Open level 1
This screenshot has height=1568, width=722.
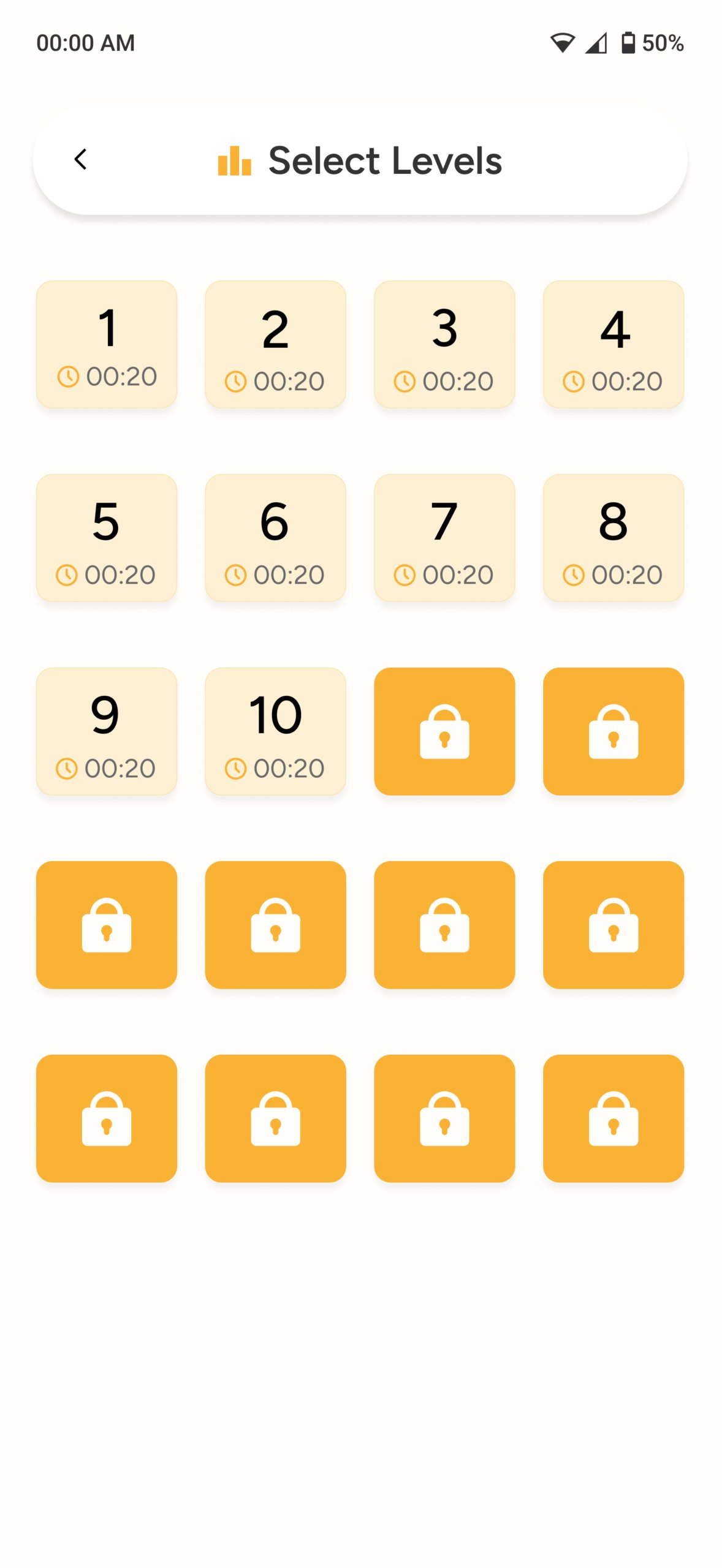(107, 345)
